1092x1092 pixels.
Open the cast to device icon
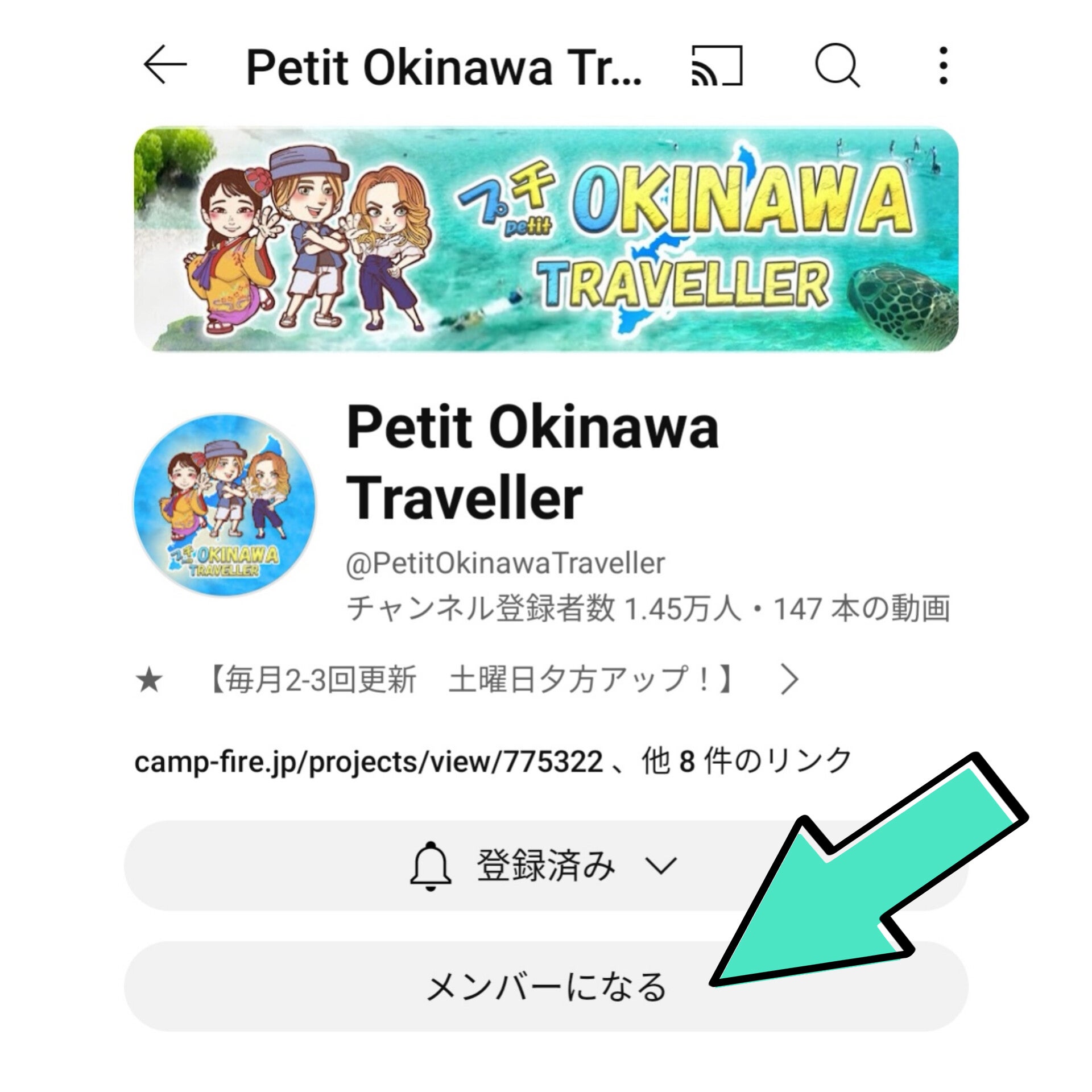pyautogui.click(x=717, y=65)
